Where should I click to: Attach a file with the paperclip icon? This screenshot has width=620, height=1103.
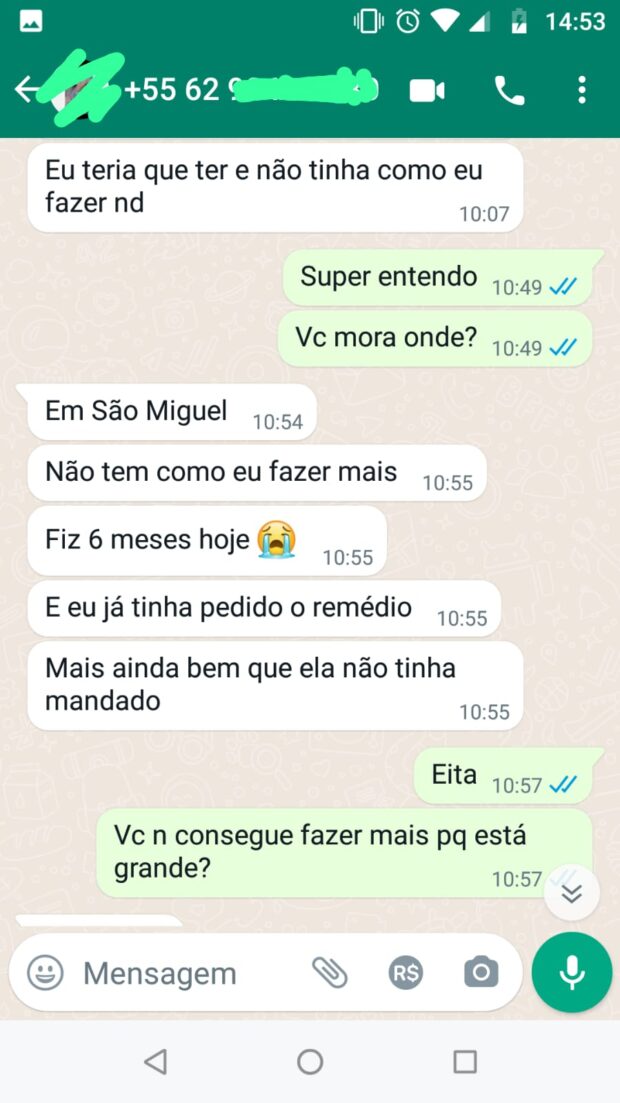click(329, 972)
